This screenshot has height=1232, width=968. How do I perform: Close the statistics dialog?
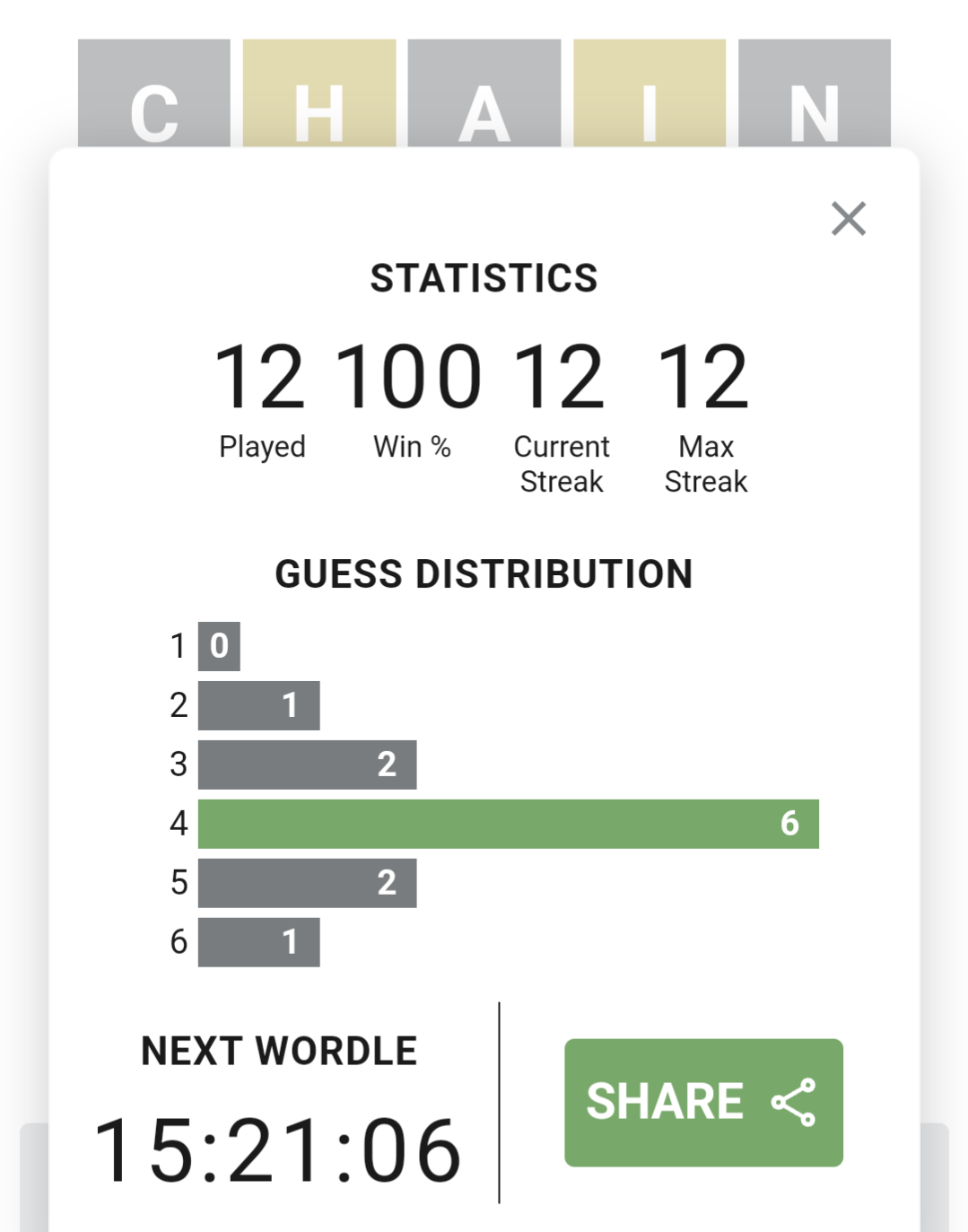(848, 218)
